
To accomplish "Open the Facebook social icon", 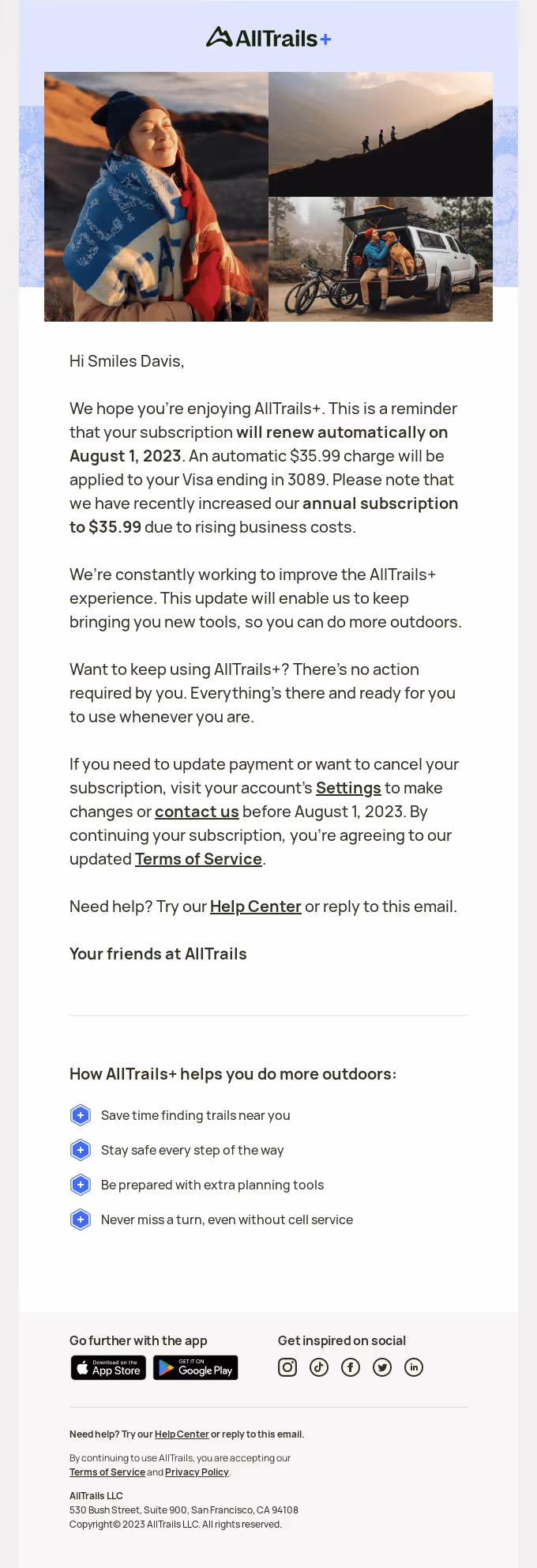I will 351,1367.
